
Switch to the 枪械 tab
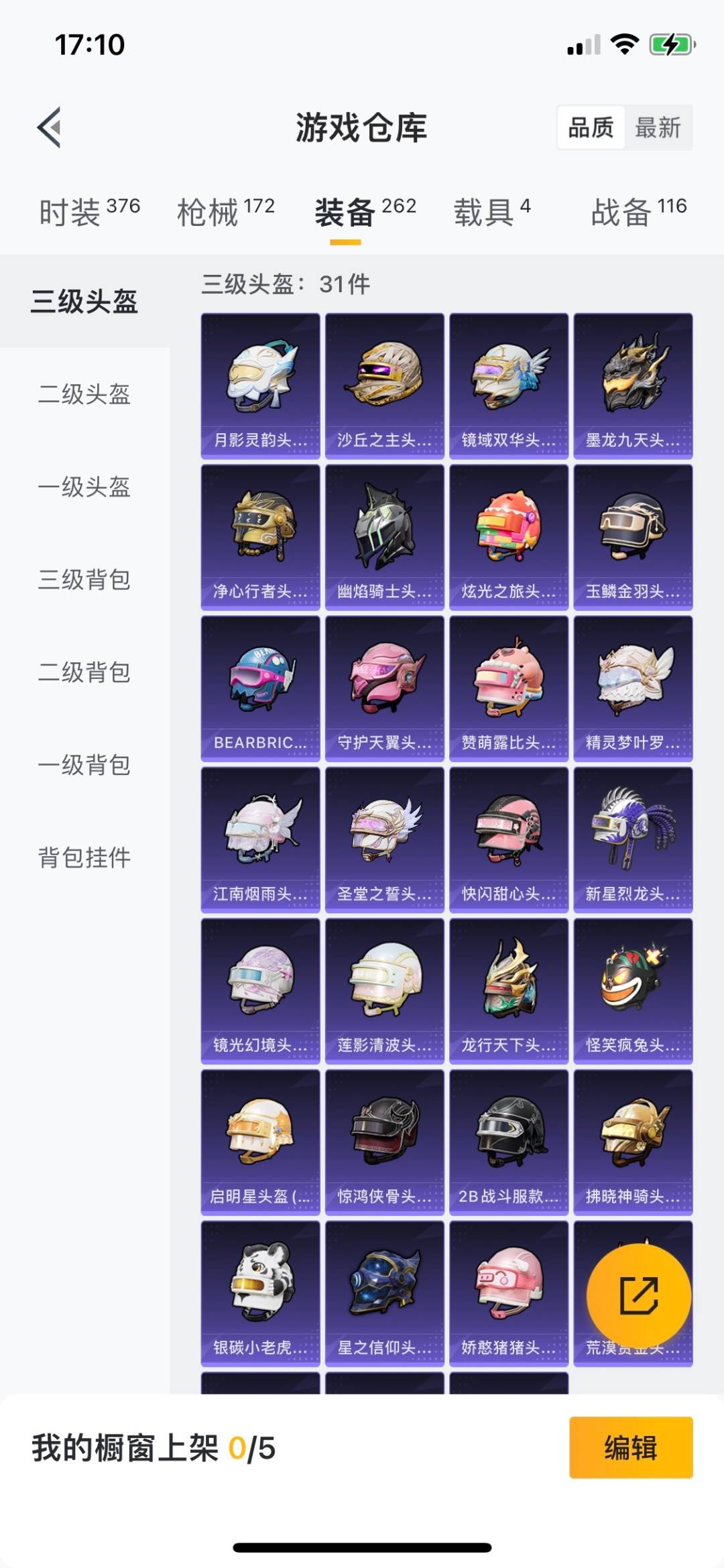[226, 212]
